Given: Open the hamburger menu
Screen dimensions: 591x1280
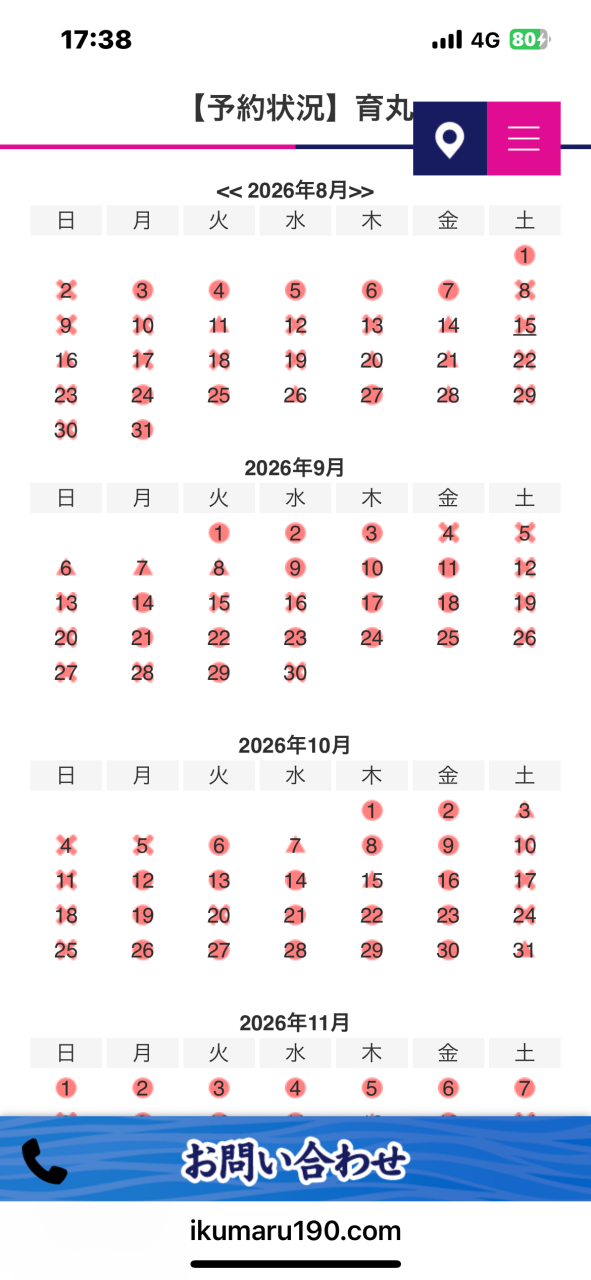Looking at the screenshot, I should (x=524, y=139).
